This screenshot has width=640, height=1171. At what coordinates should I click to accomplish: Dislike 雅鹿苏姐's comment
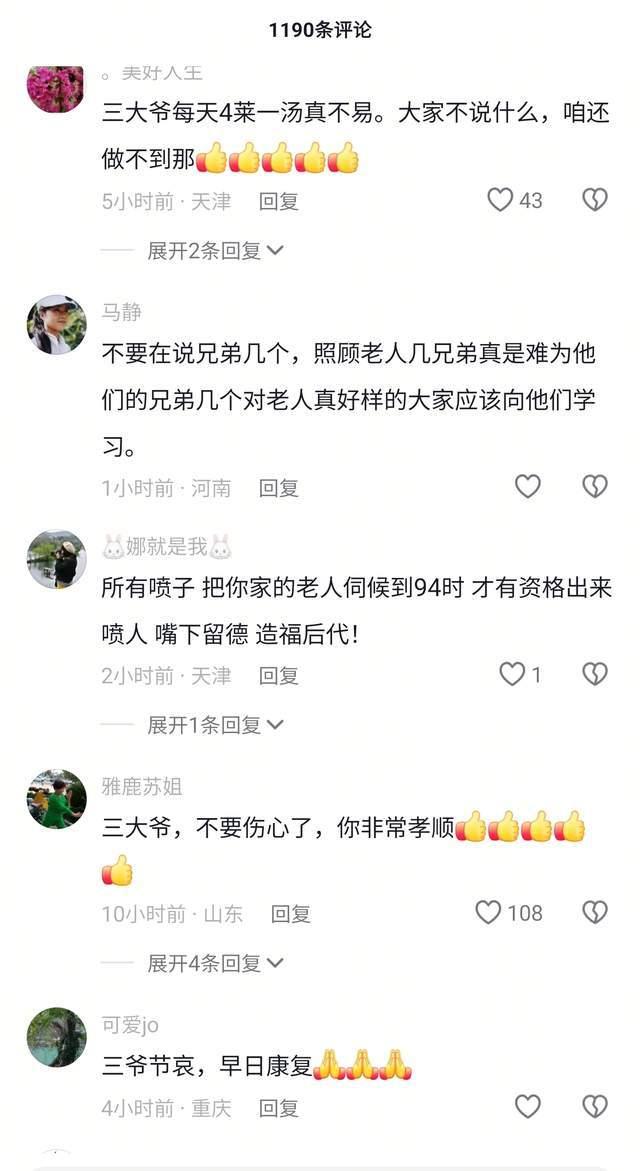[595, 912]
